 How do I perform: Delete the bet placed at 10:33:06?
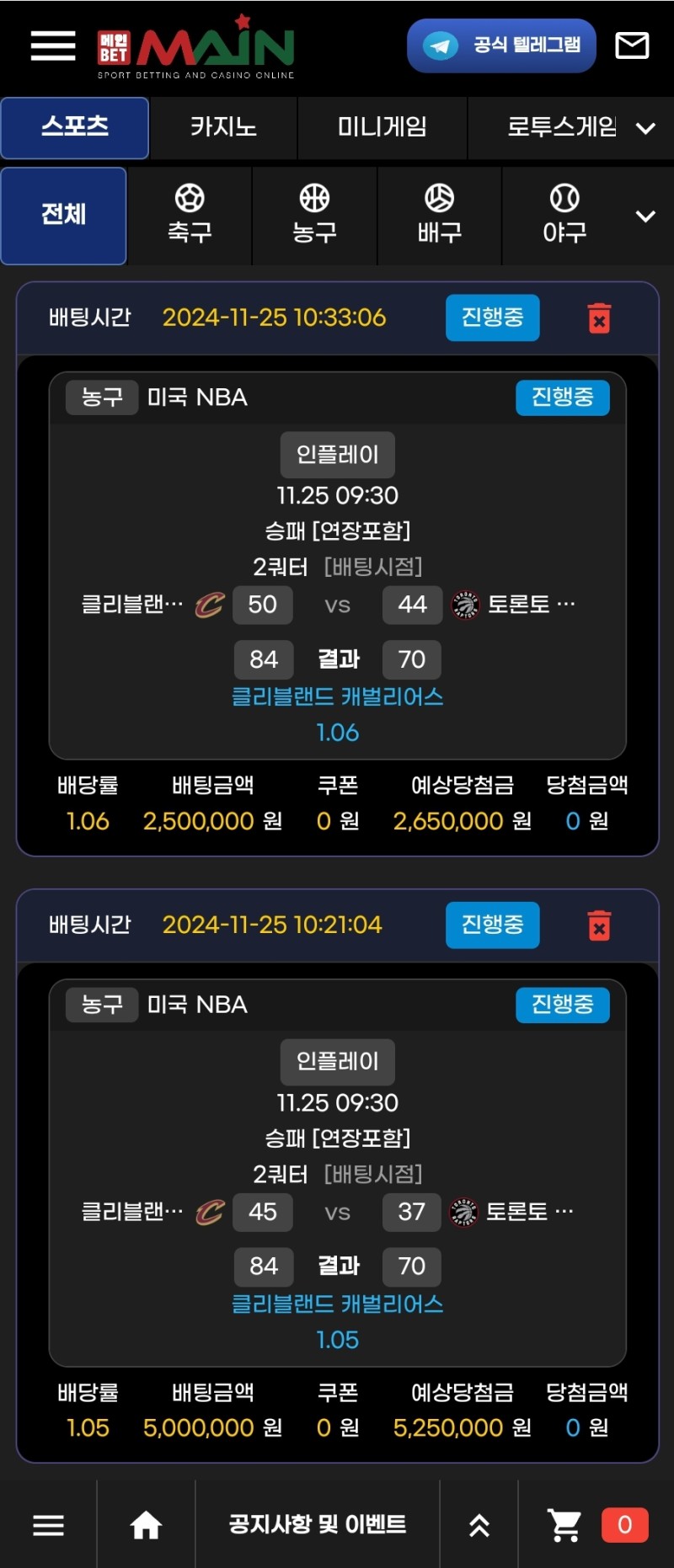(599, 318)
